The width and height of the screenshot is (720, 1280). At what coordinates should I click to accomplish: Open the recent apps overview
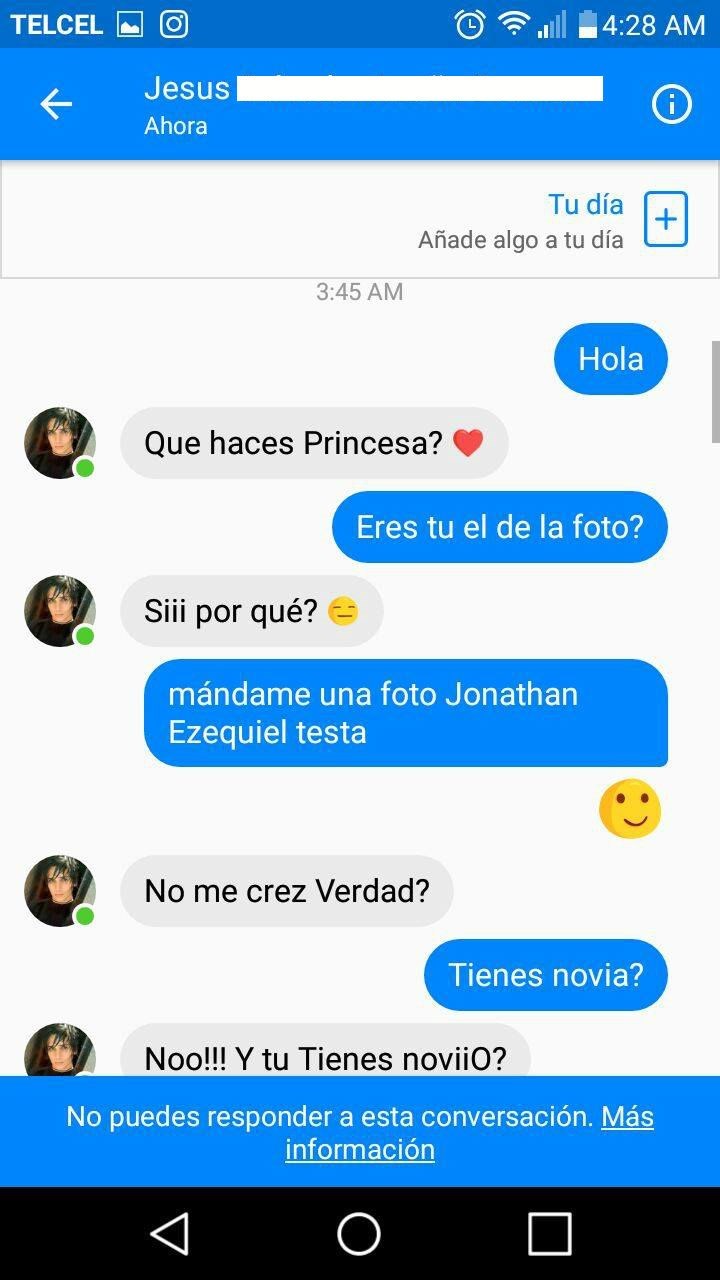click(x=549, y=1233)
